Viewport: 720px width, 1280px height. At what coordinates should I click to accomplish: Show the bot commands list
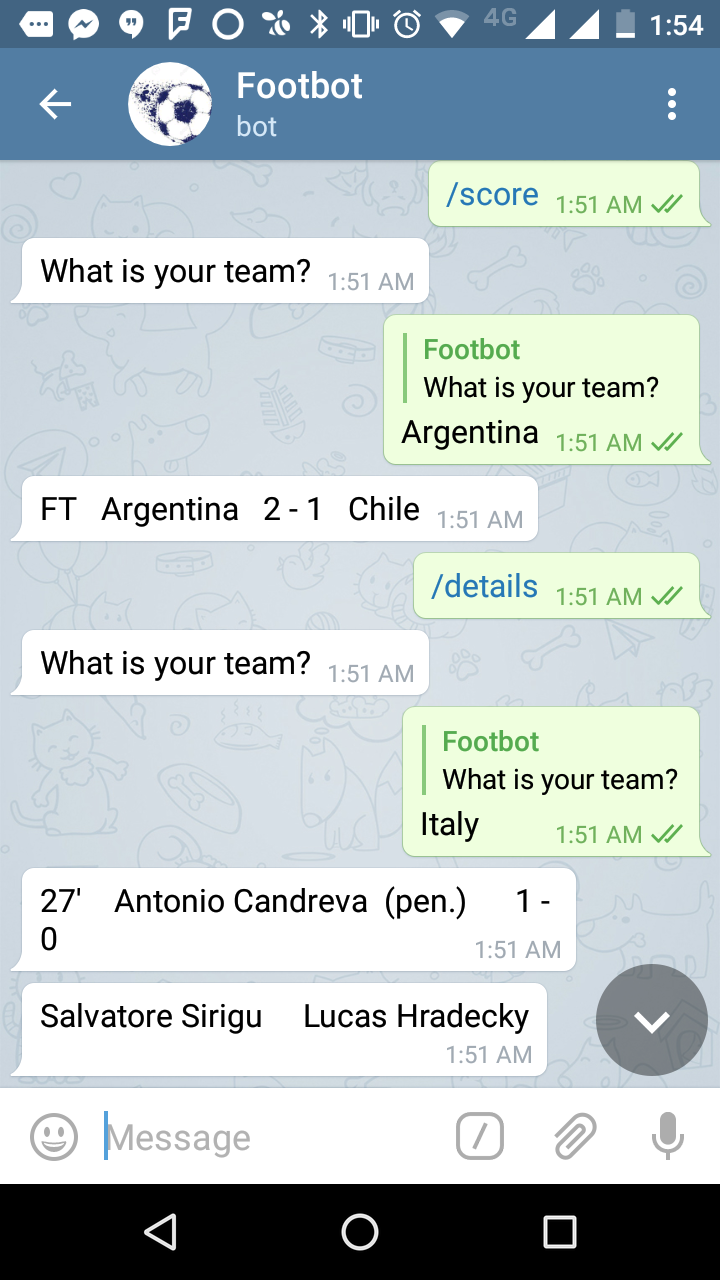[480, 1137]
